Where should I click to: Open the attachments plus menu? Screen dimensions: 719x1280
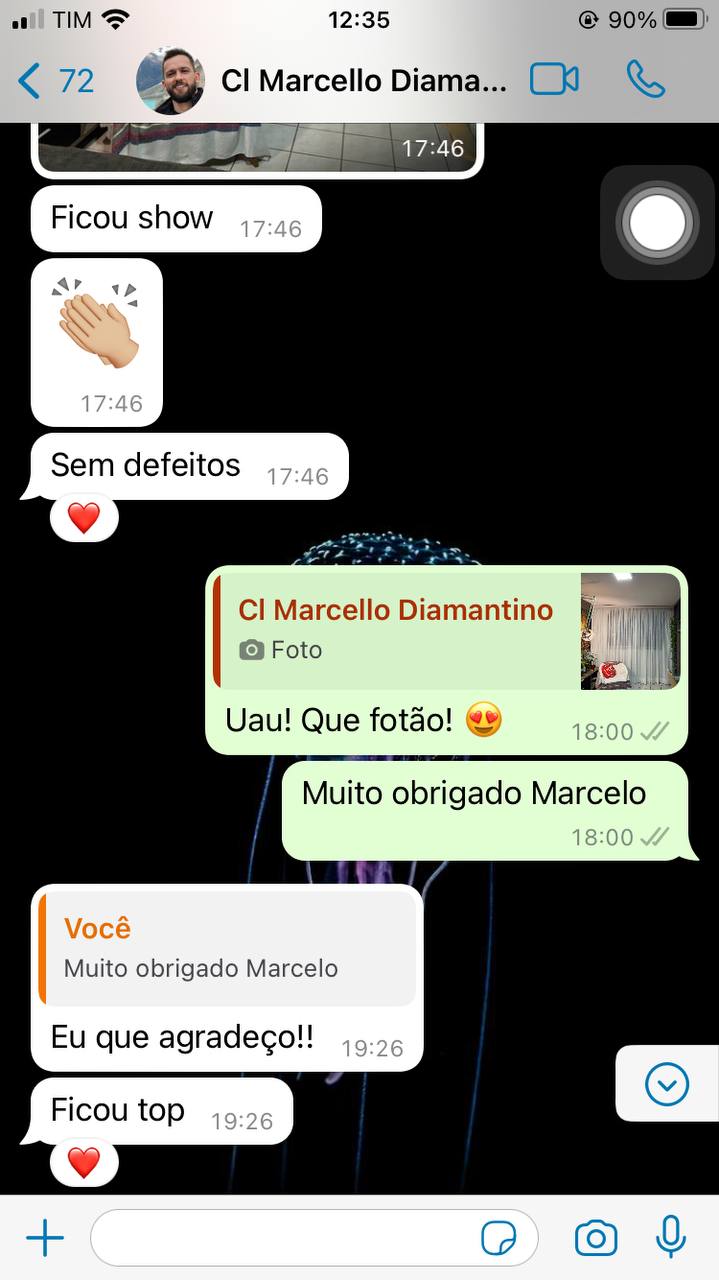click(44, 1239)
